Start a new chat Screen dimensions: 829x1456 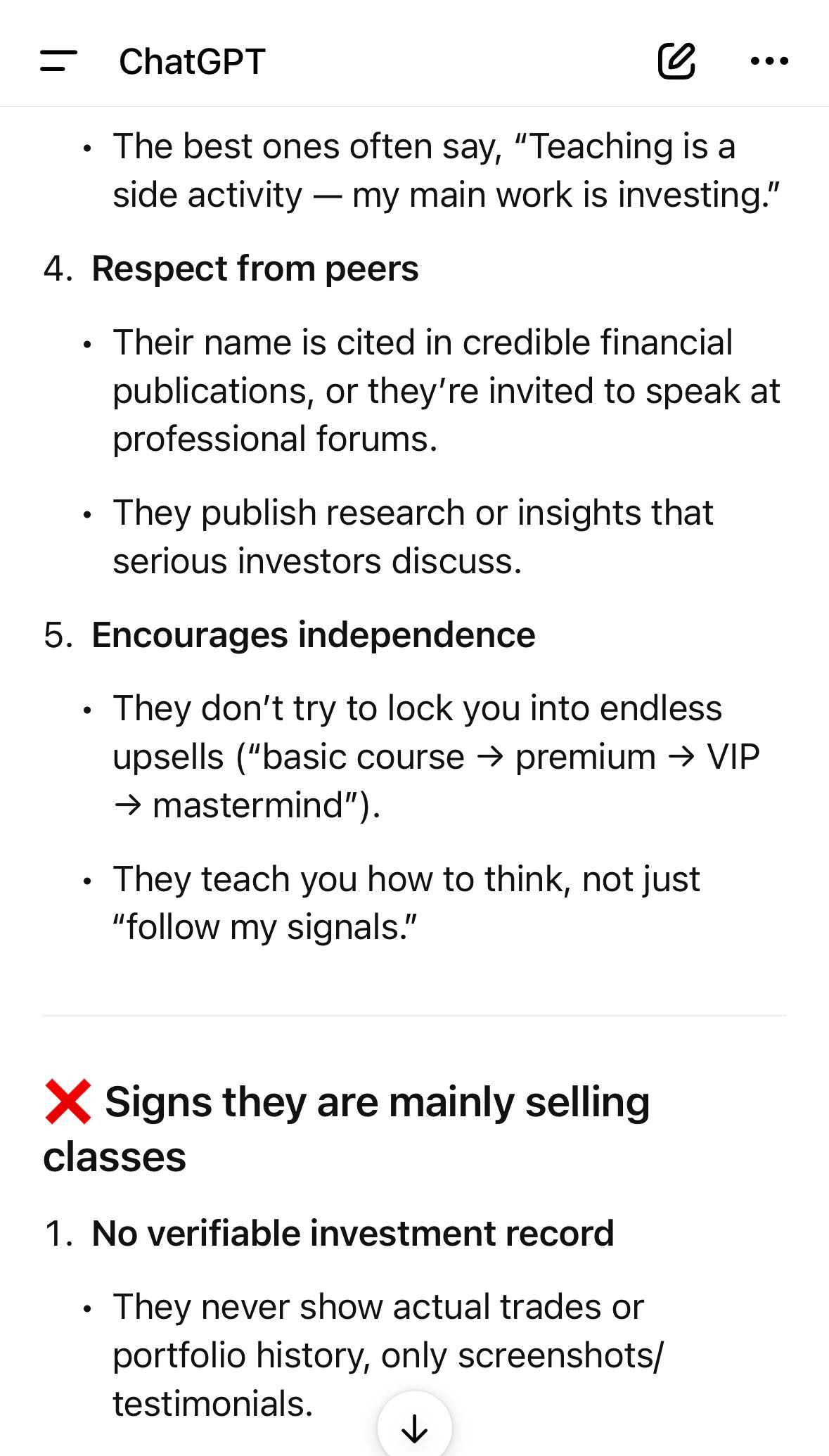point(676,61)
